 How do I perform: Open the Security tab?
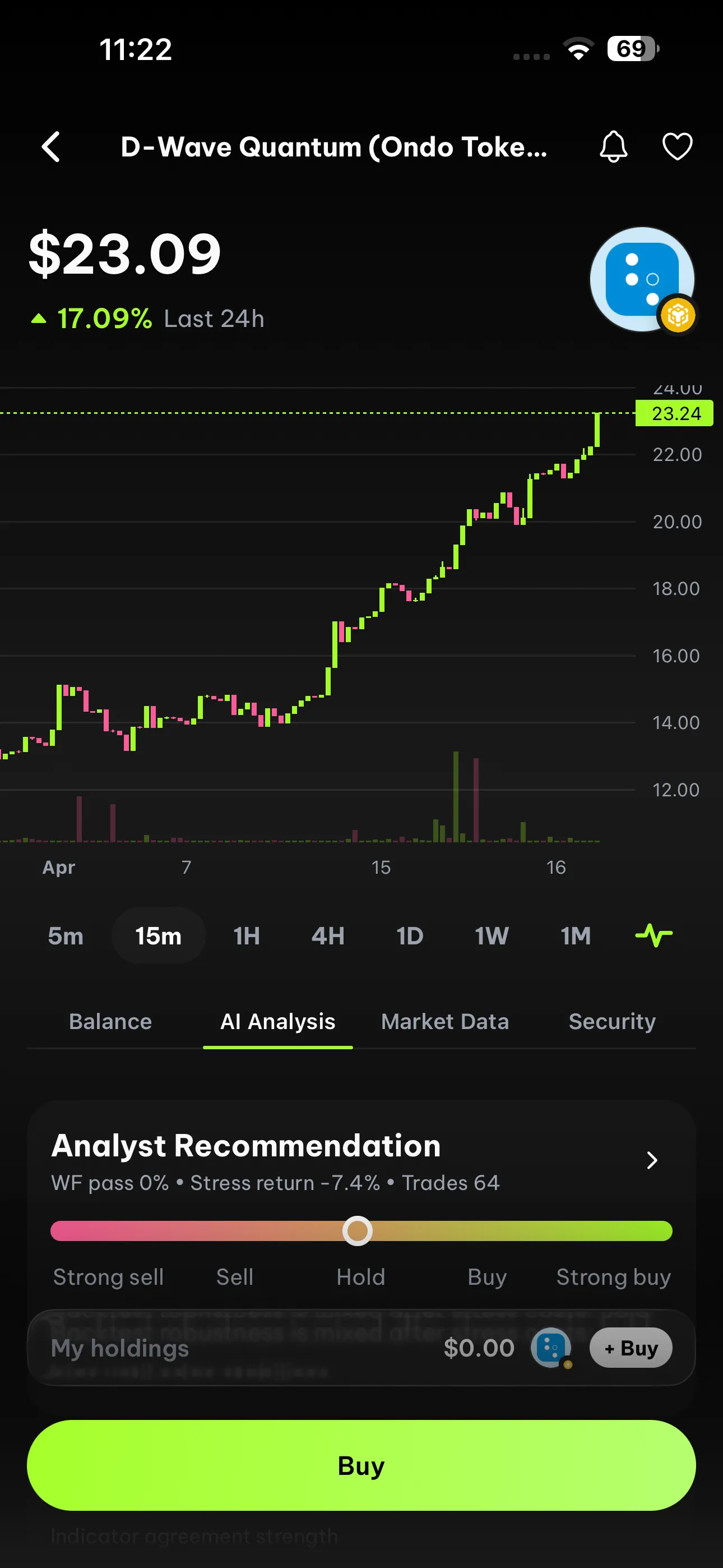click(612, 1022)
